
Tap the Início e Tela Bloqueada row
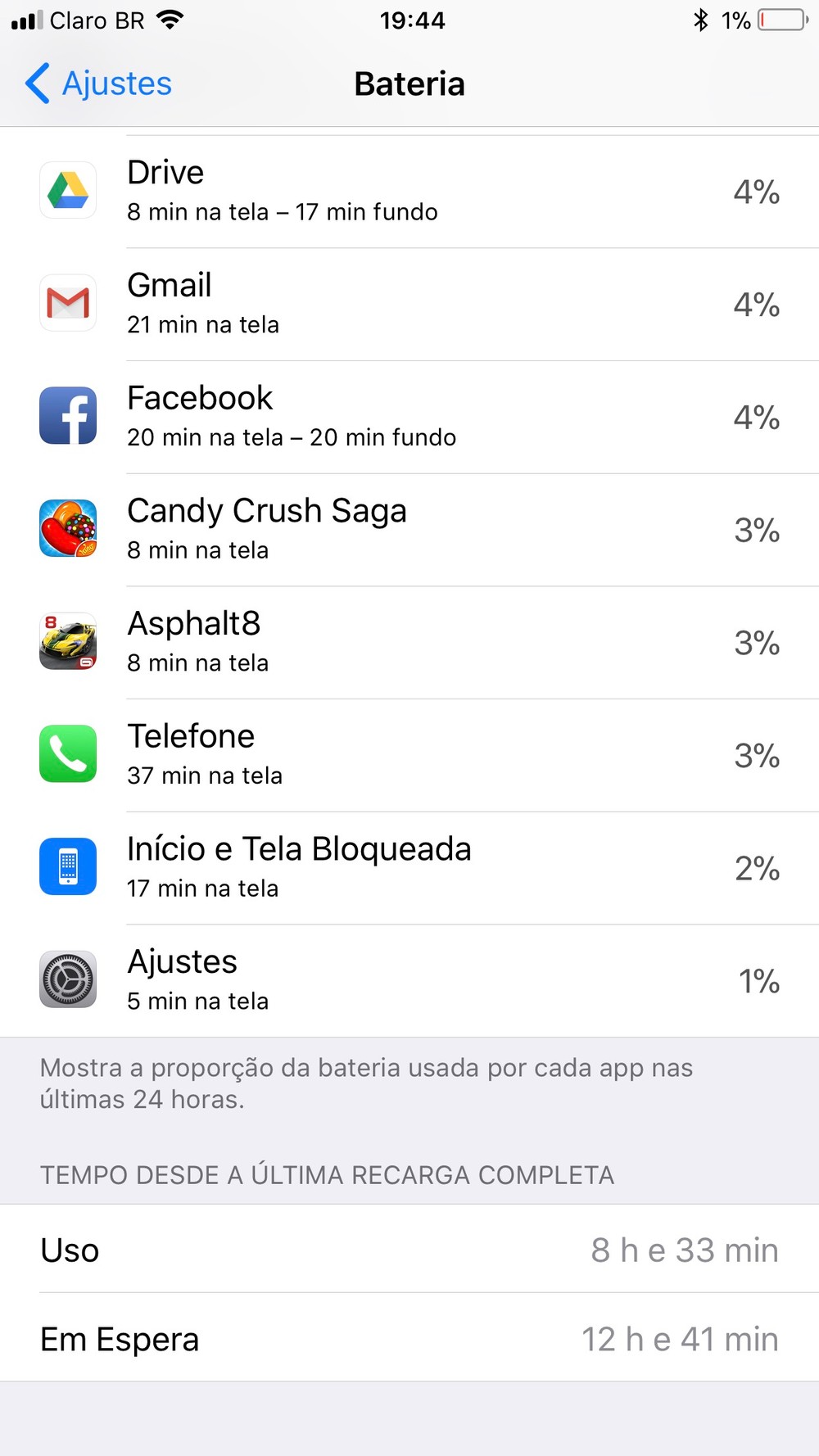(x=409, y=868)
